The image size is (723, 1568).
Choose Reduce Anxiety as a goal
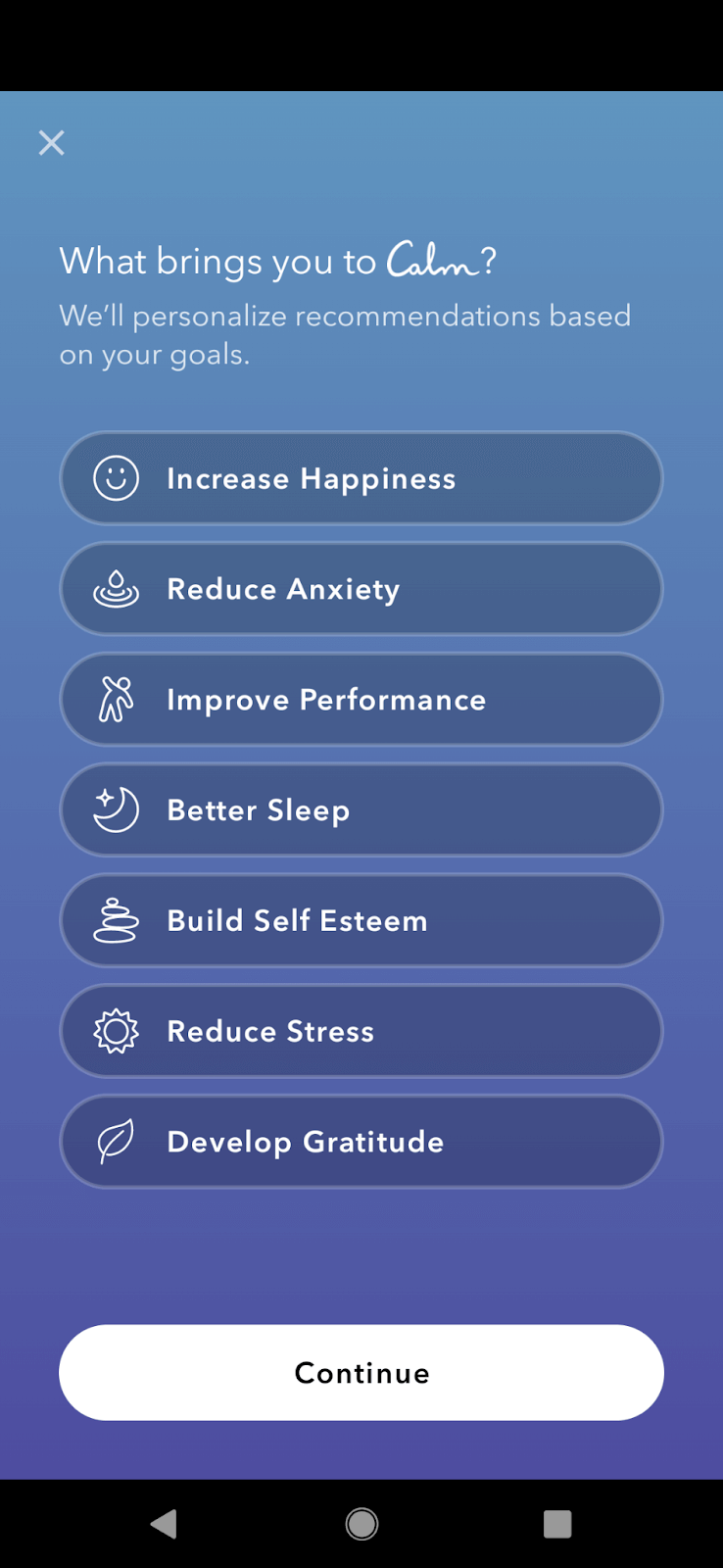[361, 589]
